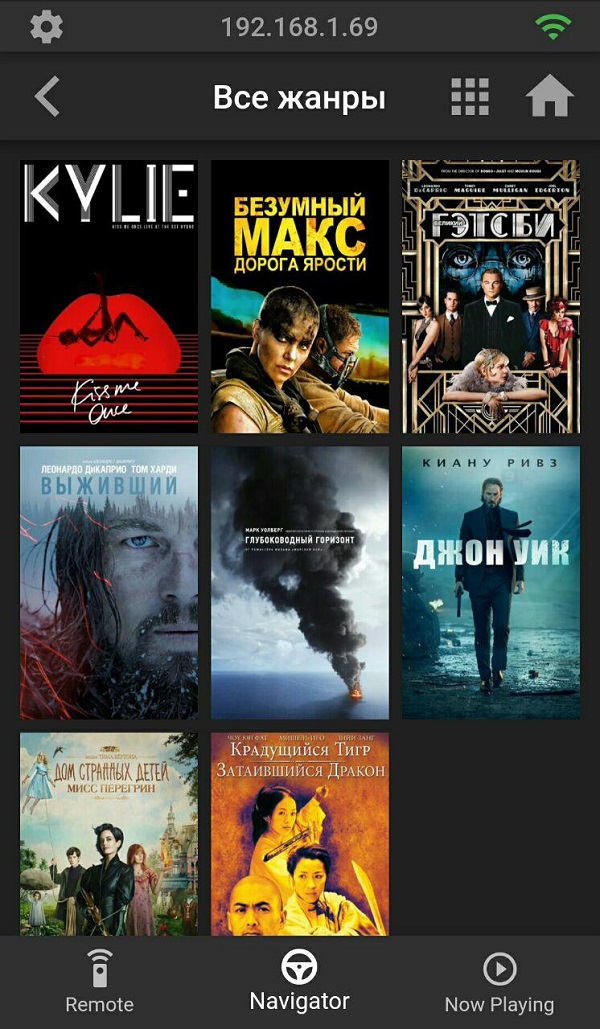
Task: Open the settings gear
Action: (46, 26)
